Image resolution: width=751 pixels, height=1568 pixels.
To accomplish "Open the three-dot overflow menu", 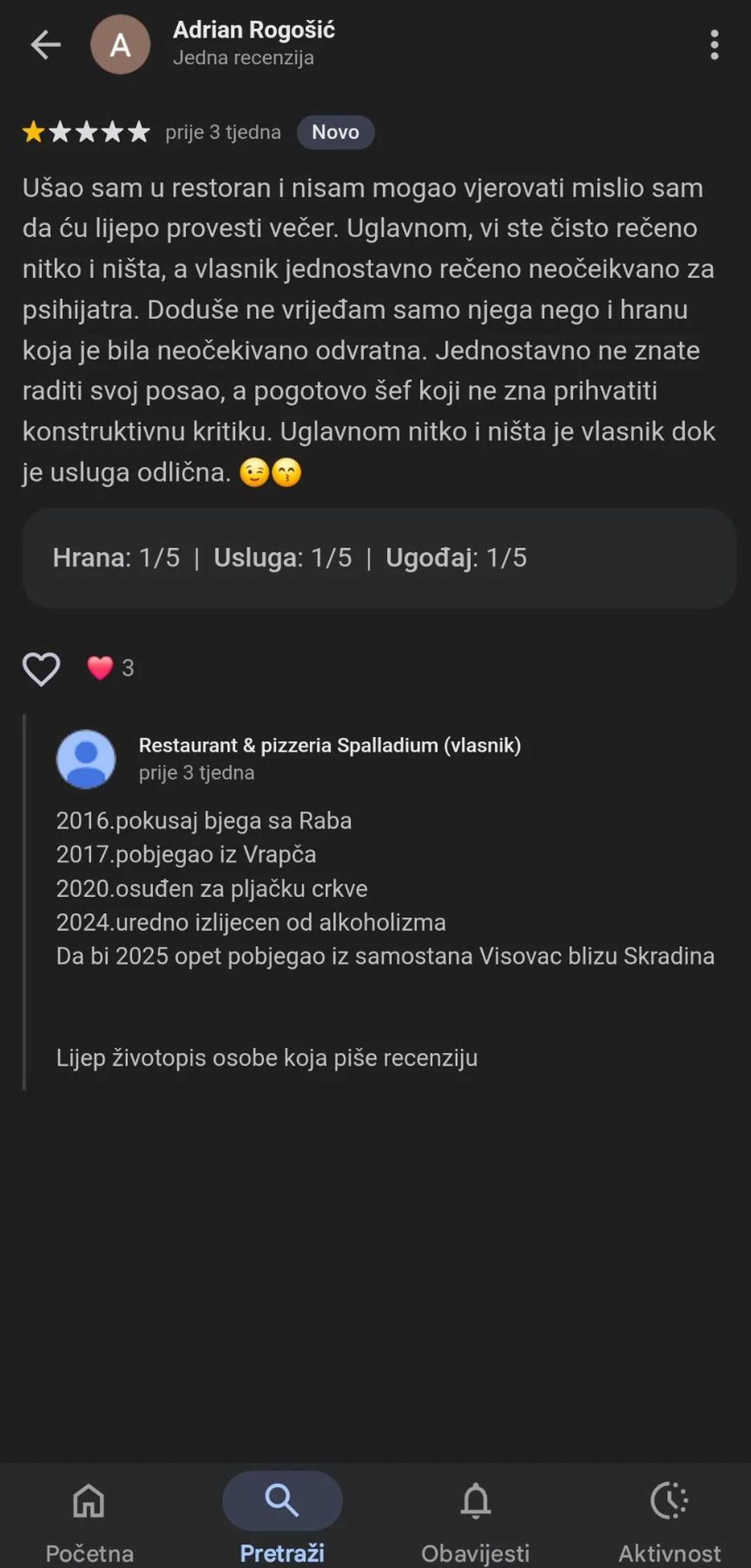I will click(714, 44).
